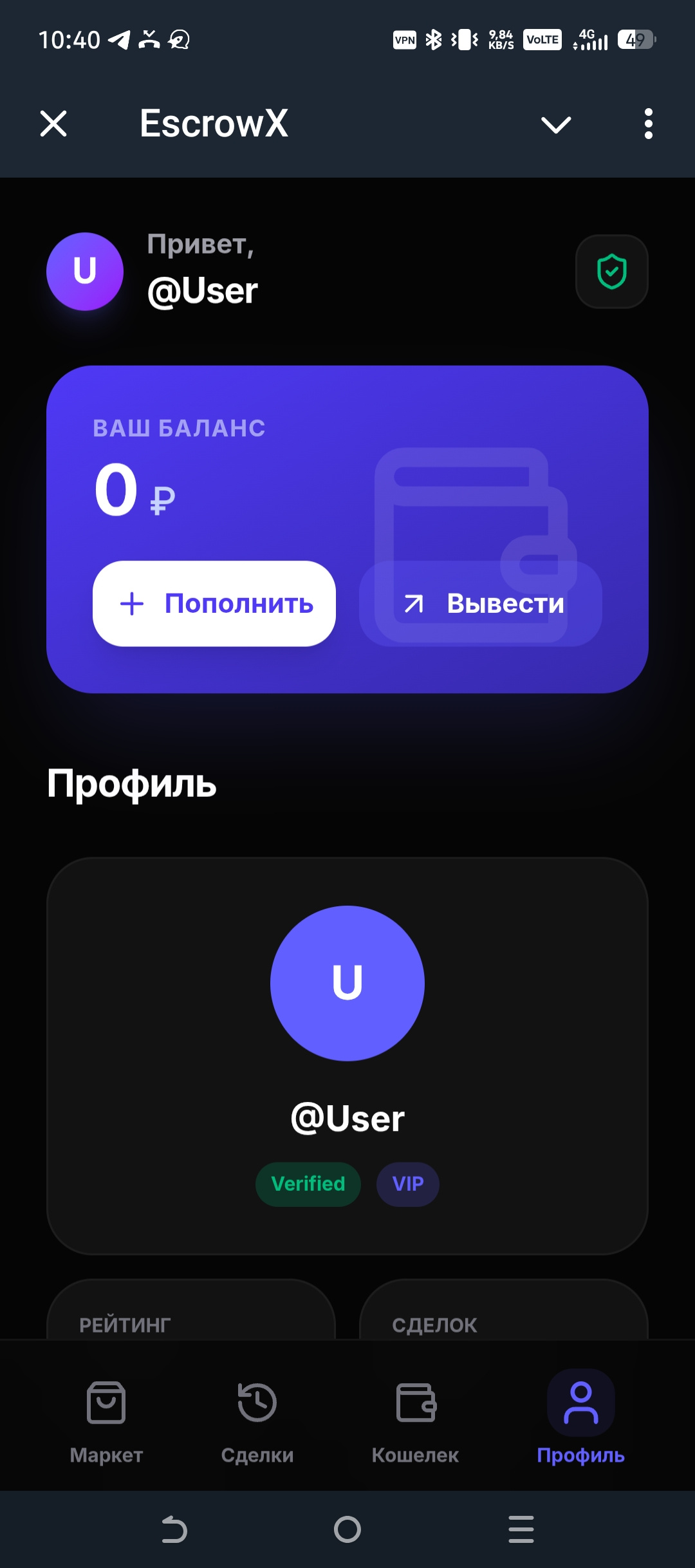Close the EscrowX mini app

(x=53, y=124)
